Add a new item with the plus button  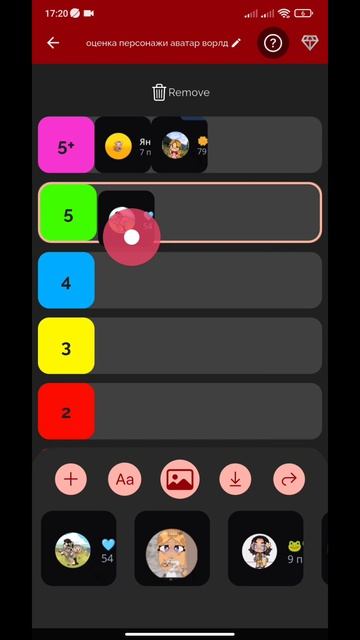pyautogui.click(x=71, y=479)
